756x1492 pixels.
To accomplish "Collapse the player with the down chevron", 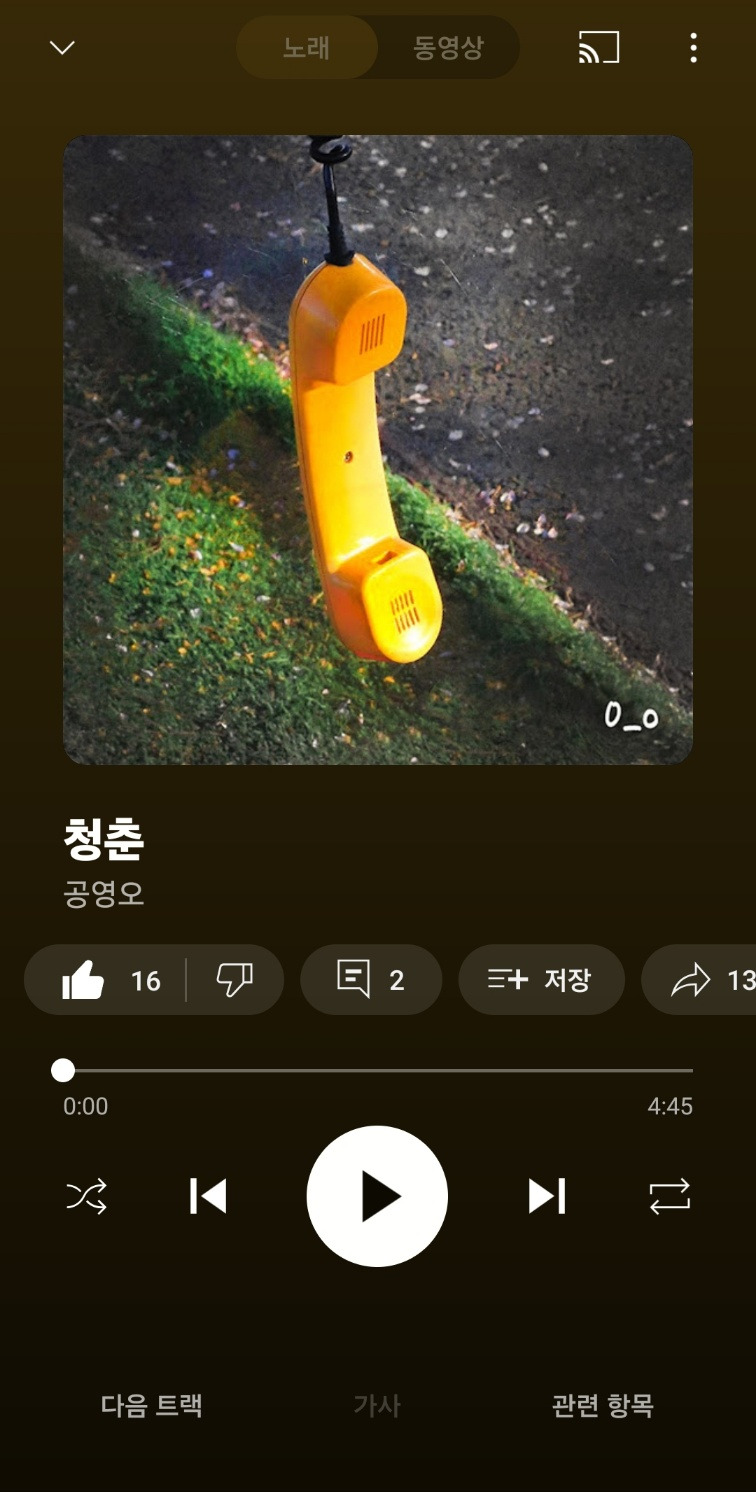I will (x=62, y=47).
